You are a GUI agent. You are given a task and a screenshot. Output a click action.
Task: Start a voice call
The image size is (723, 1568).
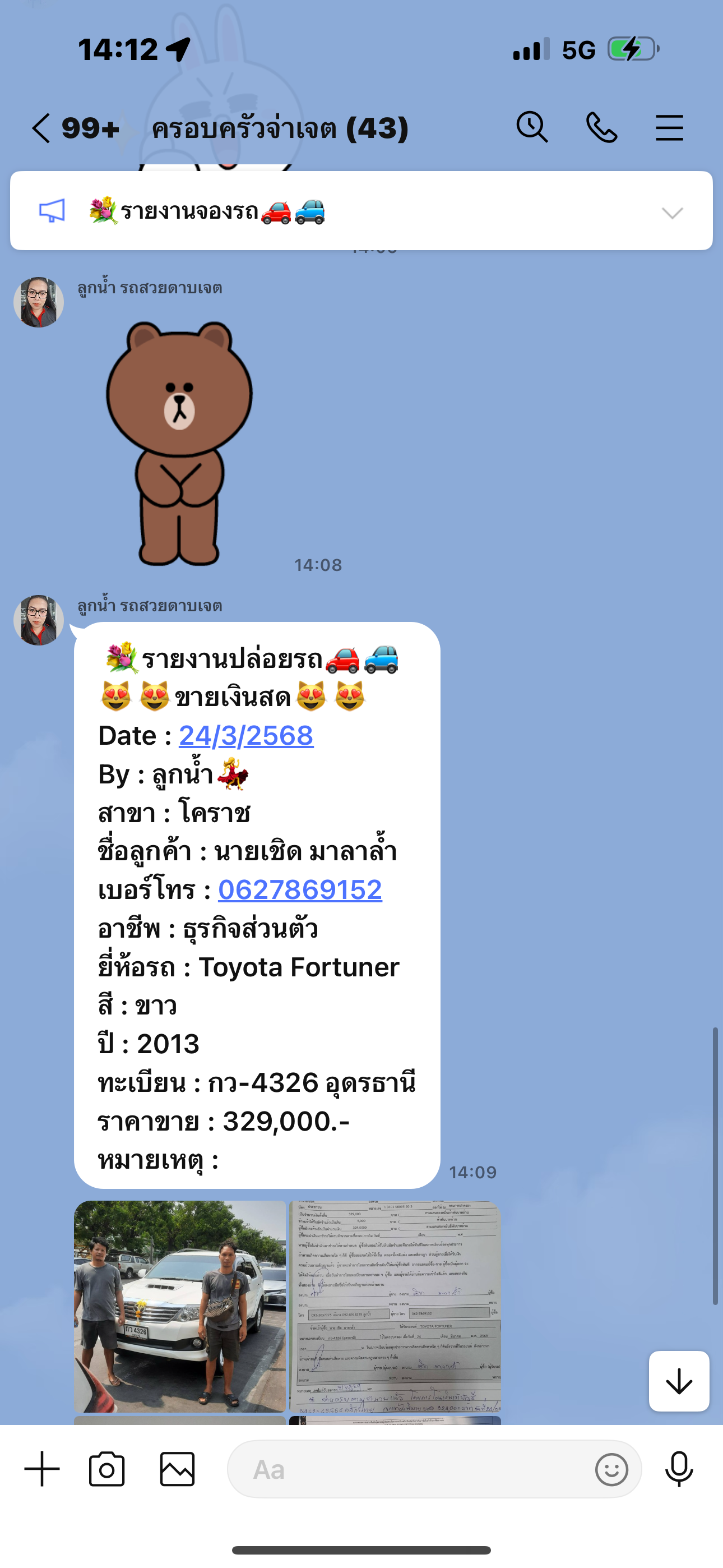coord(601,127)
